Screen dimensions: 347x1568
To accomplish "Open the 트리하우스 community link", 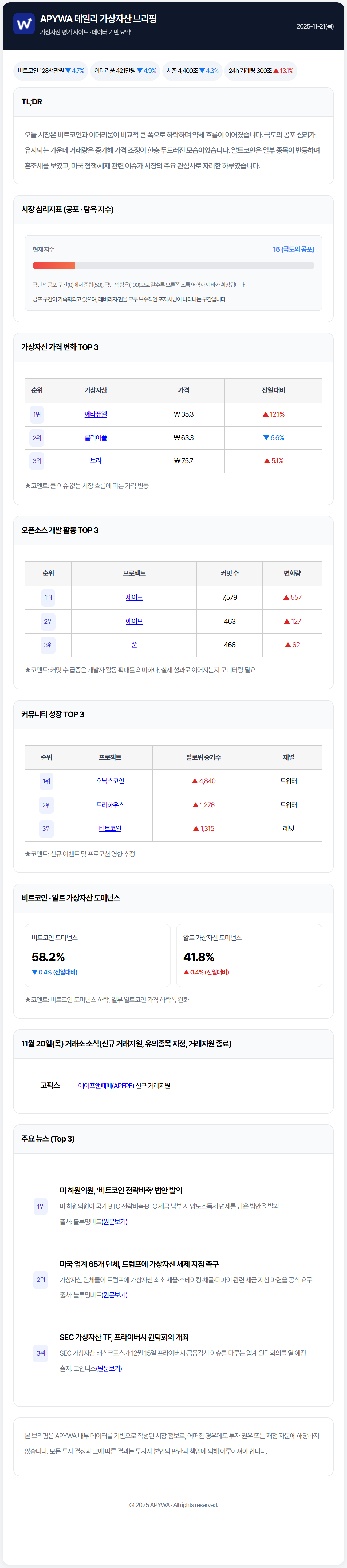I will coord(110,805).
